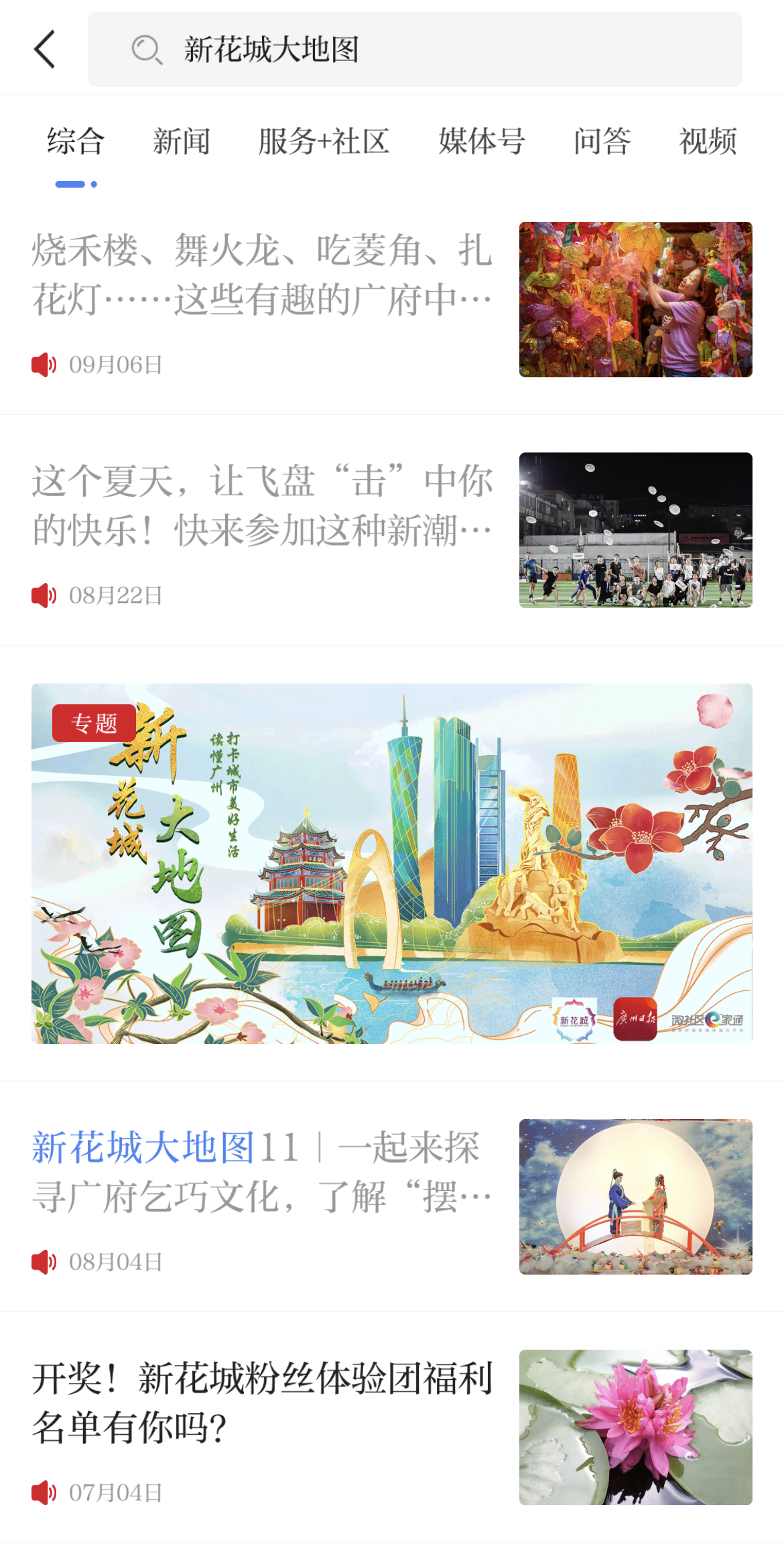Screen dimensions: 784x1544
Task: Switch to the 新闻 tab
Action: click(181, 142)
